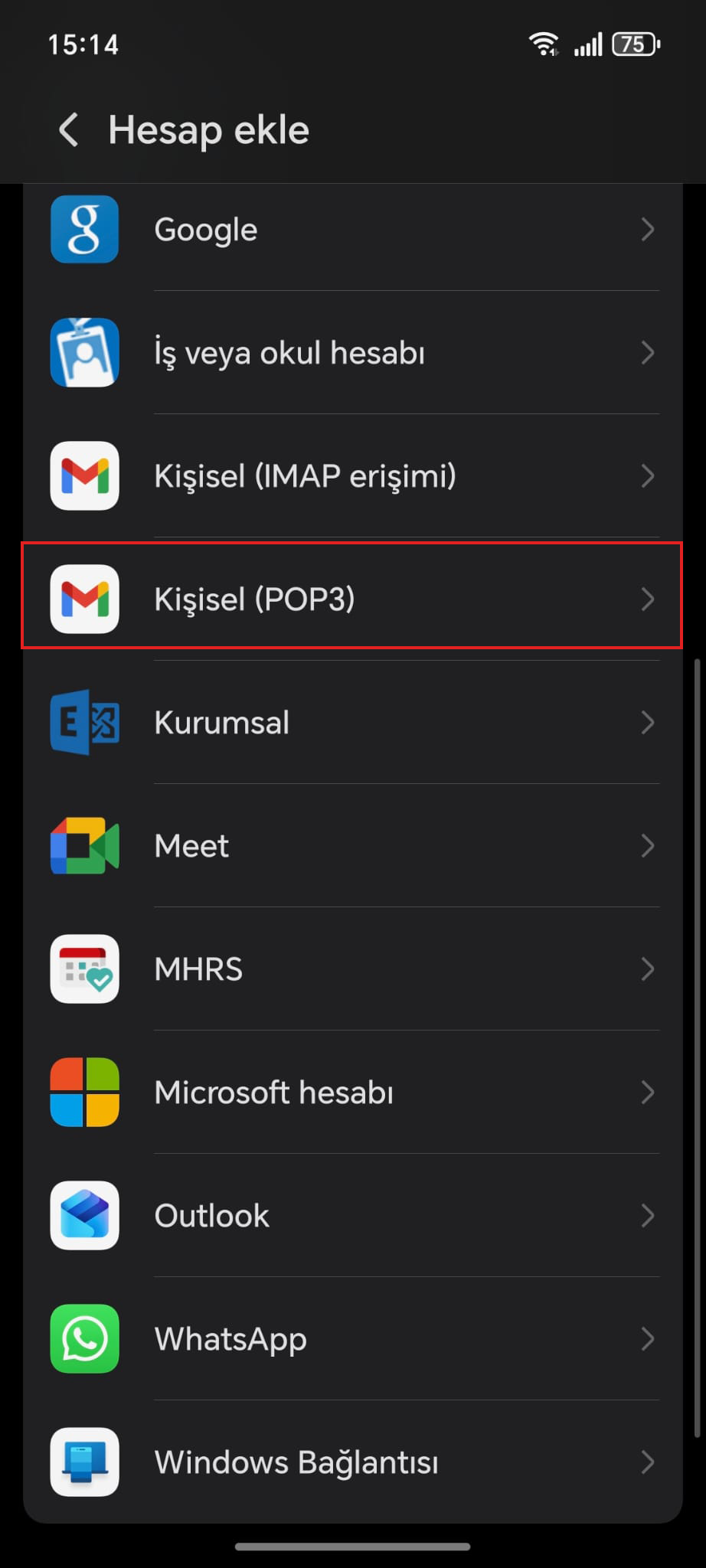Screen dimensions: 706x1568
Task: Click the work or school badge icon
Action: [84, 352]
